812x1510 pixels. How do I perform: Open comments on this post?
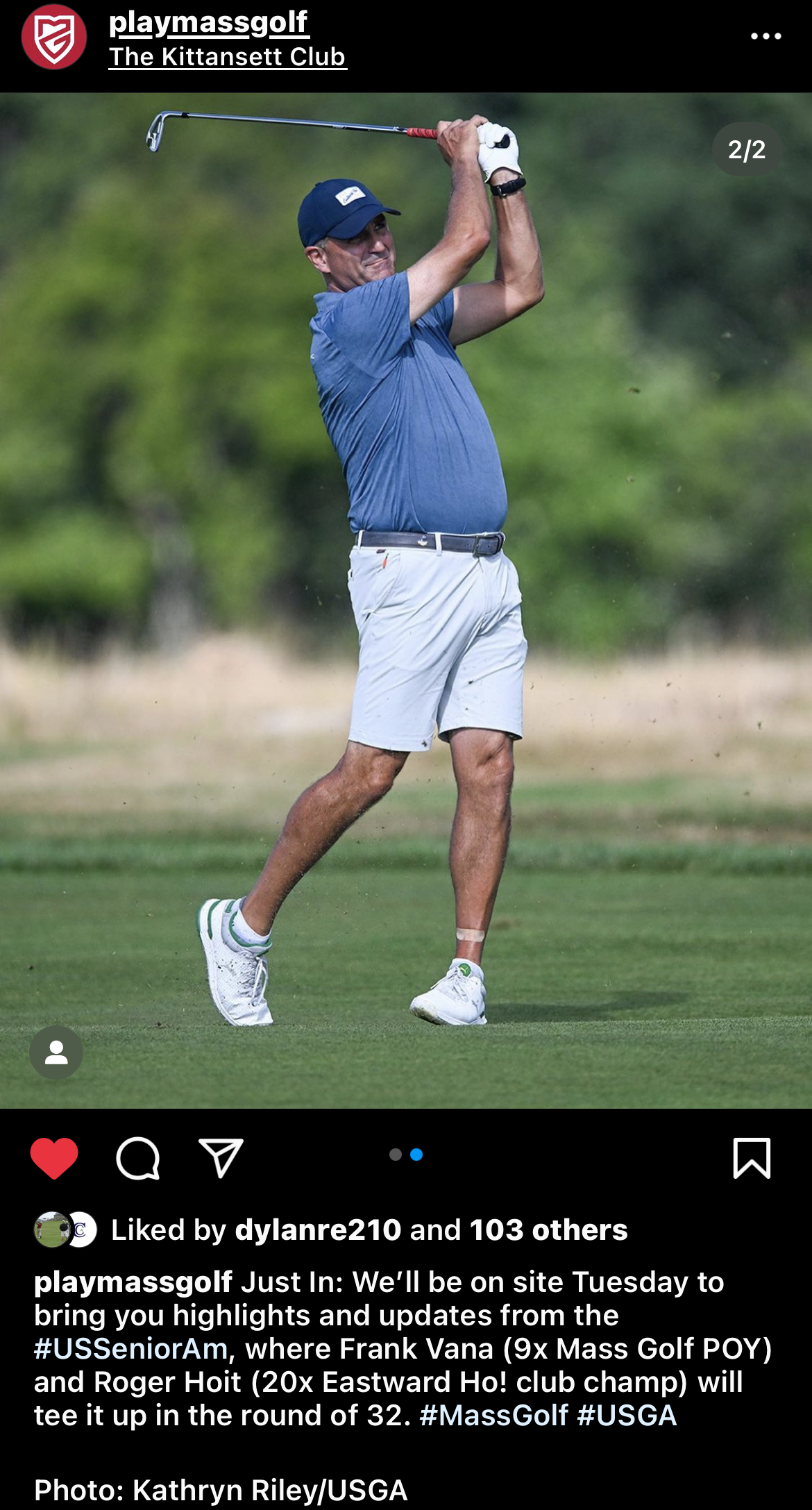click(x=138, y=1158)
